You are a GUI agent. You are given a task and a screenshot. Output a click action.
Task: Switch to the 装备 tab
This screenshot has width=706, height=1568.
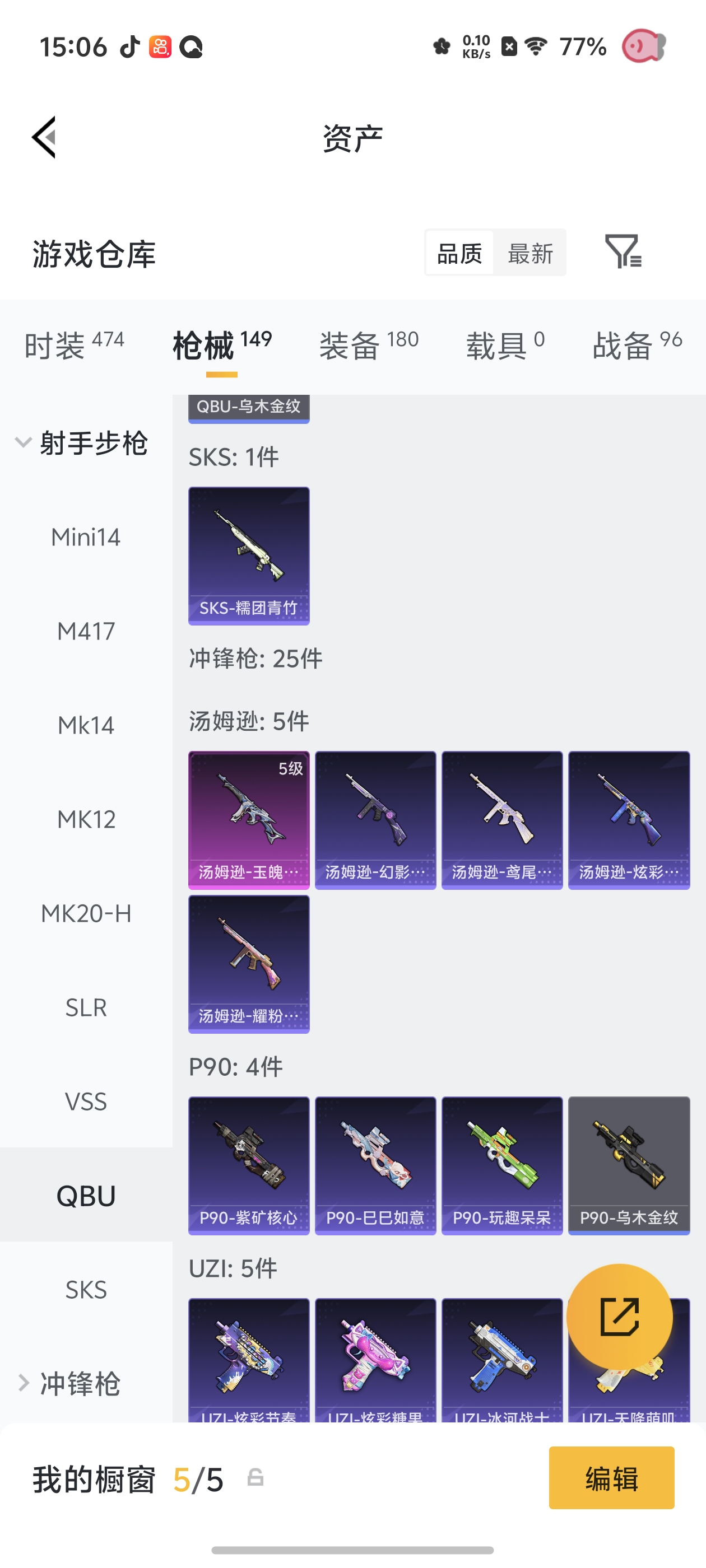tap(369, 345)
